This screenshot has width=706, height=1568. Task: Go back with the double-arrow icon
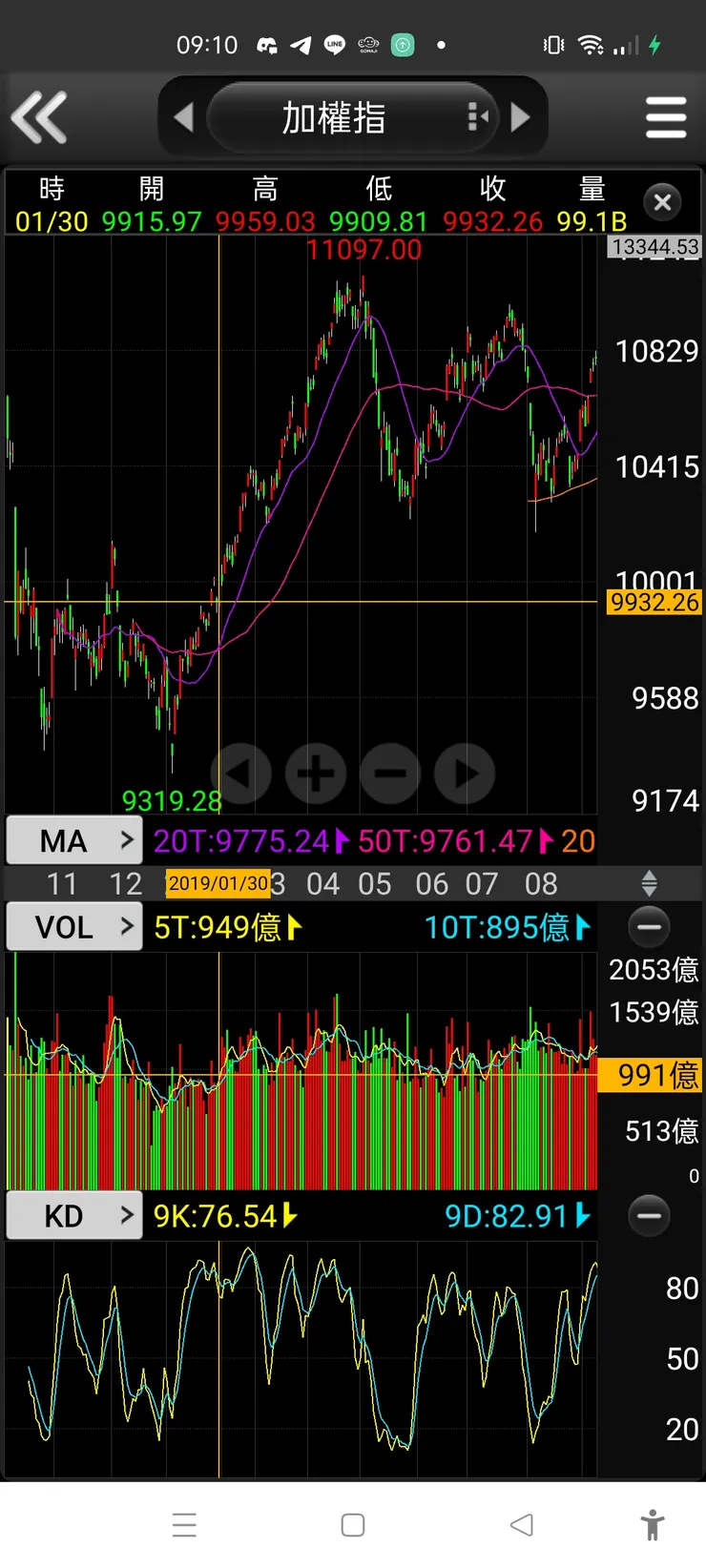pos(39,117)
